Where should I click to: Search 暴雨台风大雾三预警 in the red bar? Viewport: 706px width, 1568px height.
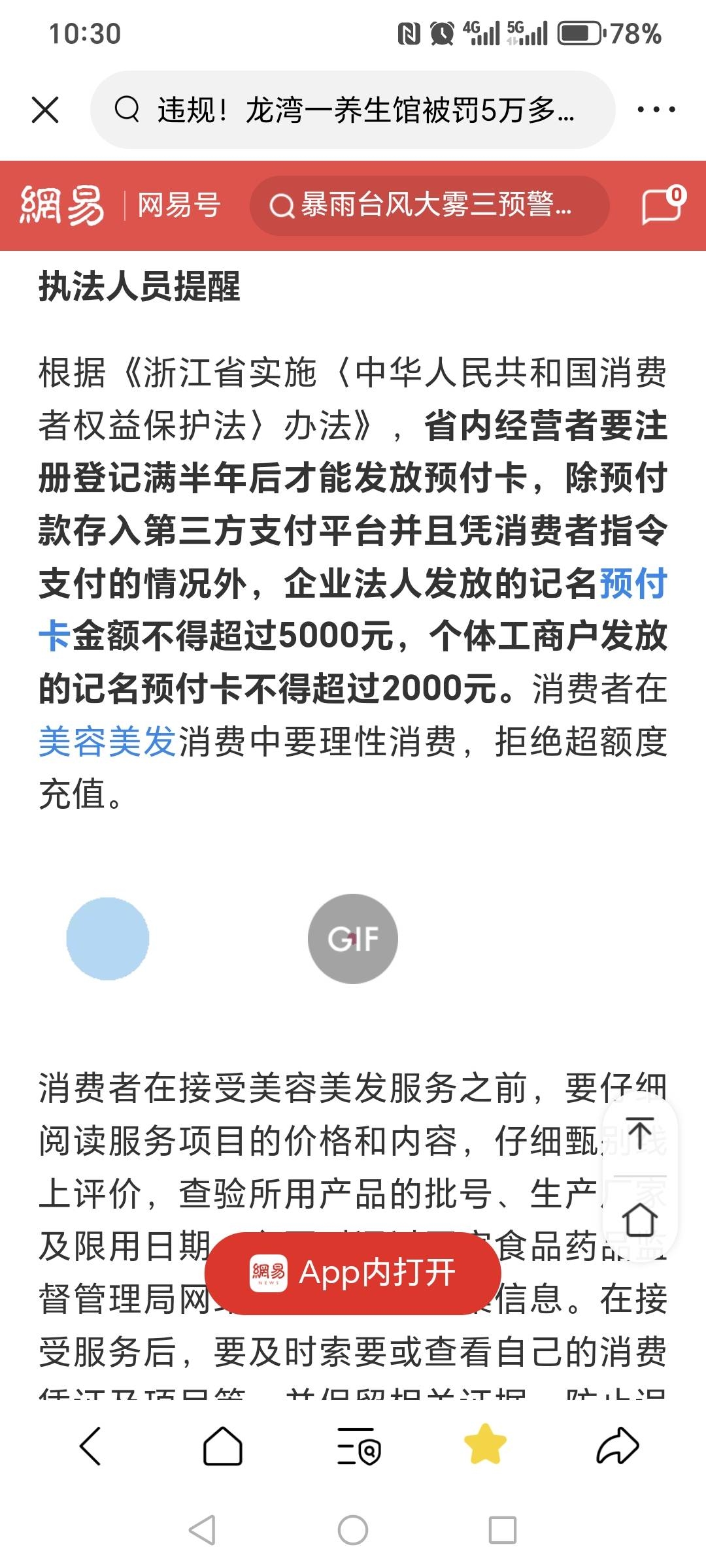coord(429,206)
